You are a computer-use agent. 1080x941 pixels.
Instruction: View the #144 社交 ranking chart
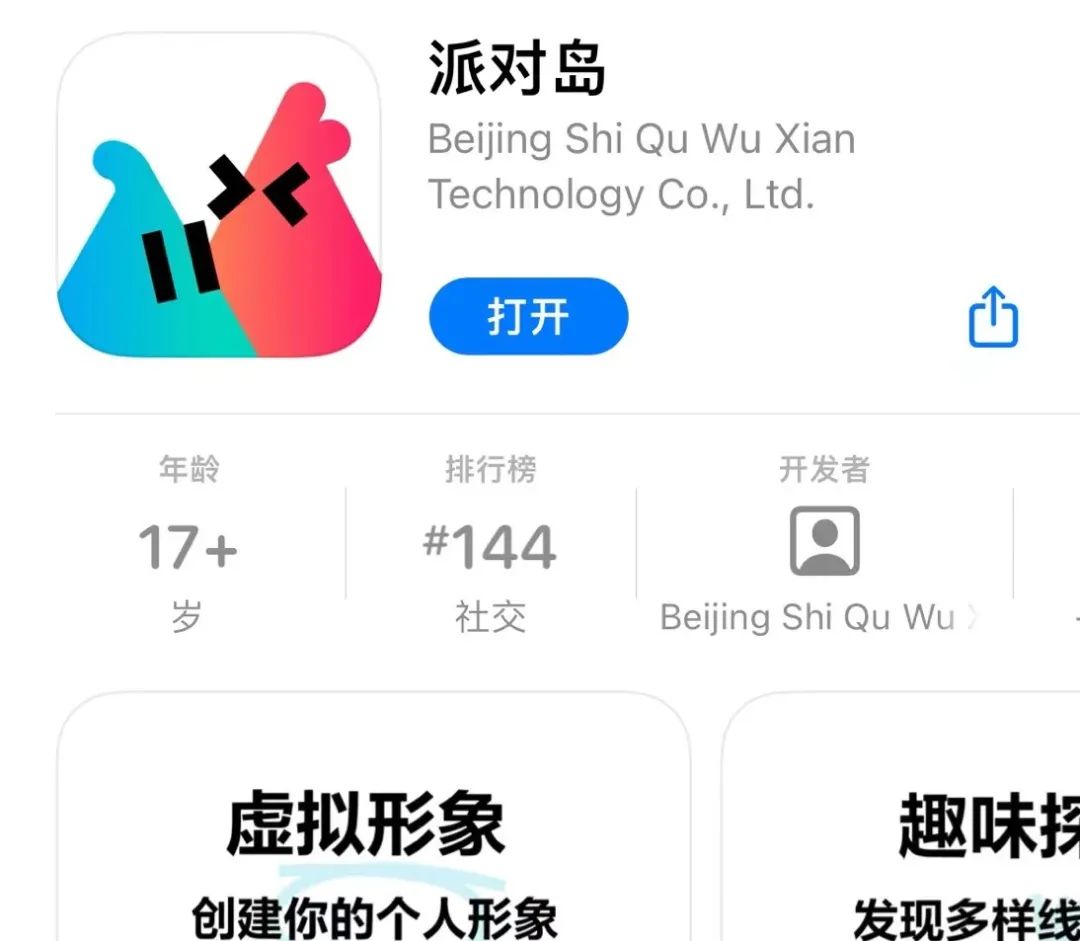pyautogui.click(x=489, y=546)
